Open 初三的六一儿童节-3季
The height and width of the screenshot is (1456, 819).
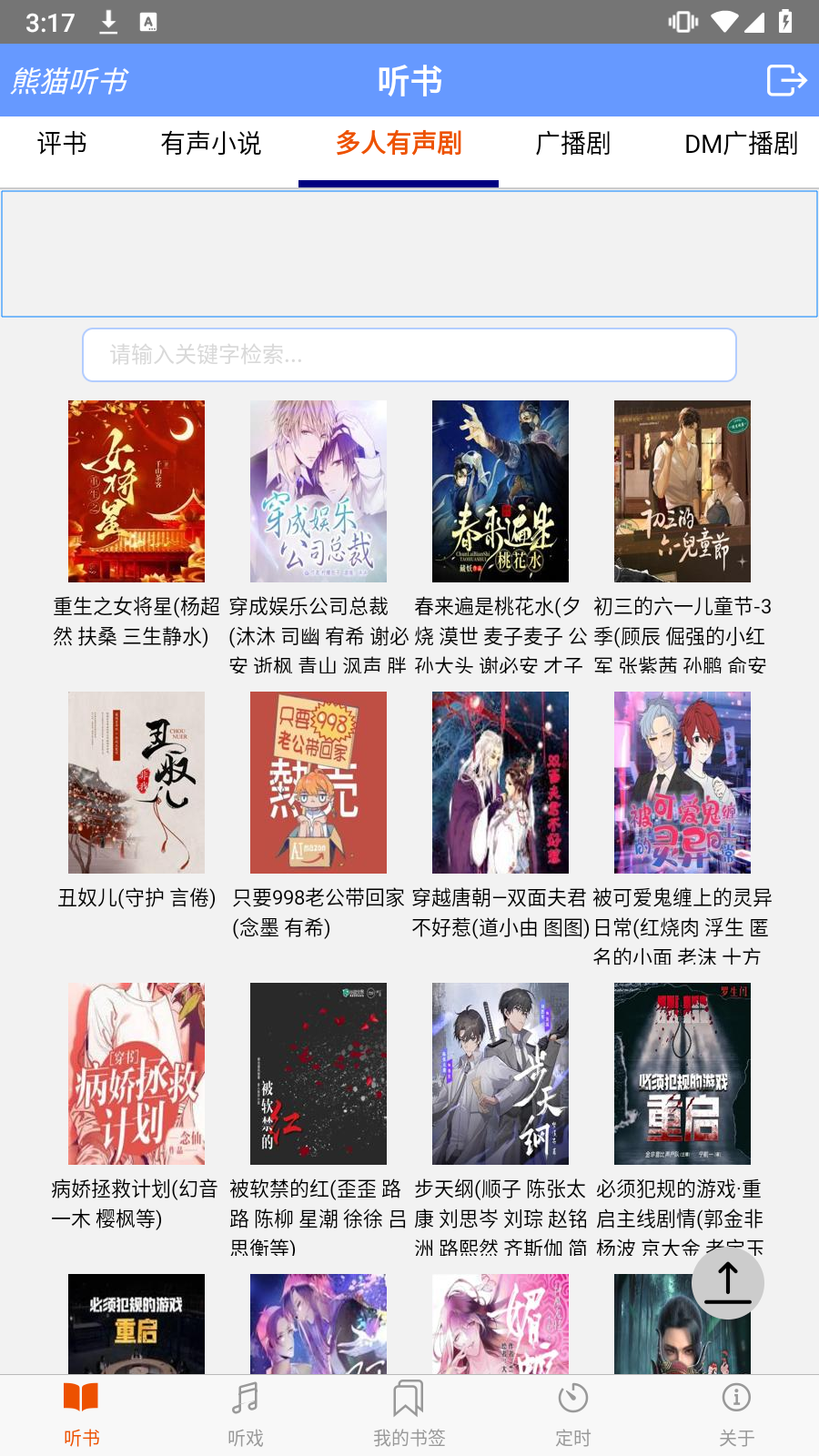[682, 491]
